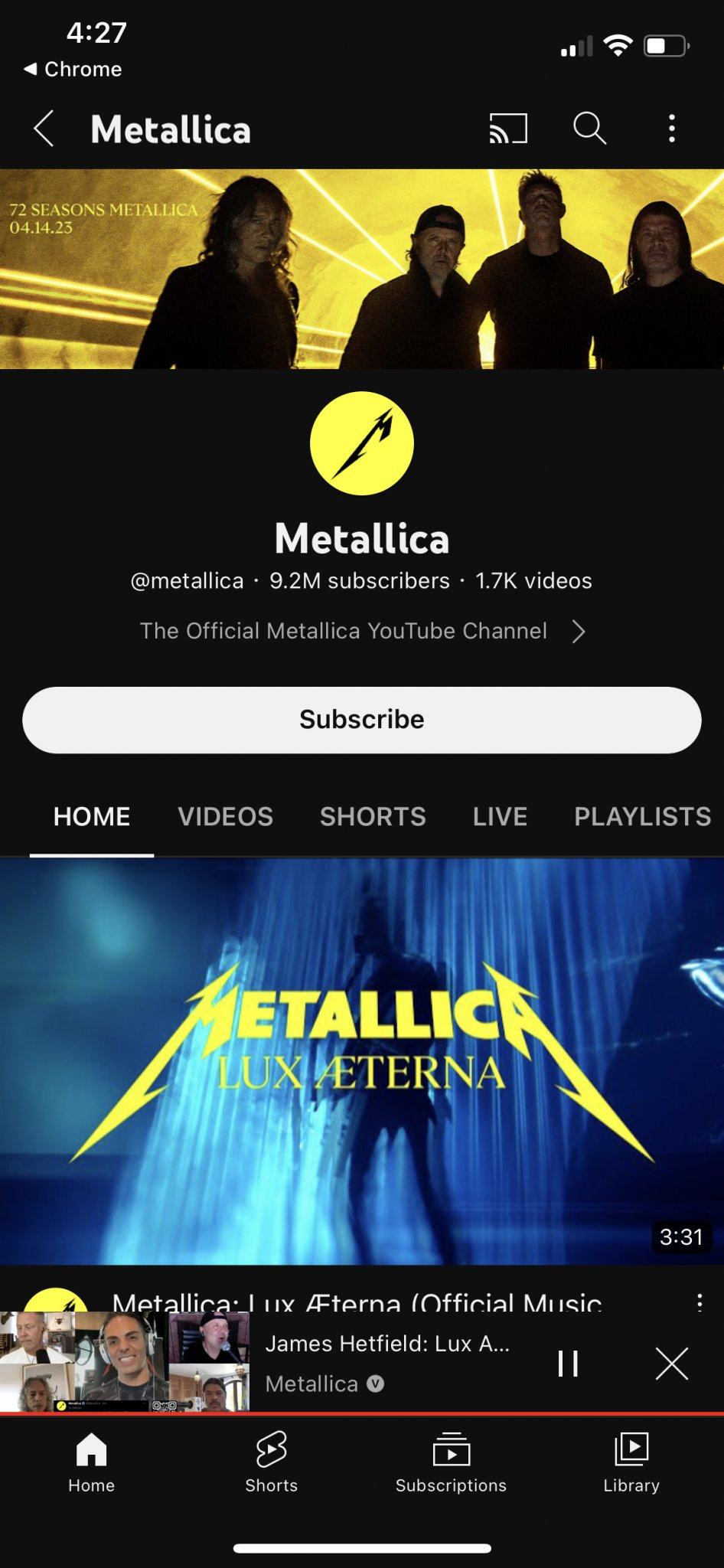The image size is (724, 1568).
Task: Play the Lux Æterna music video
Action: coord(362,1060)
